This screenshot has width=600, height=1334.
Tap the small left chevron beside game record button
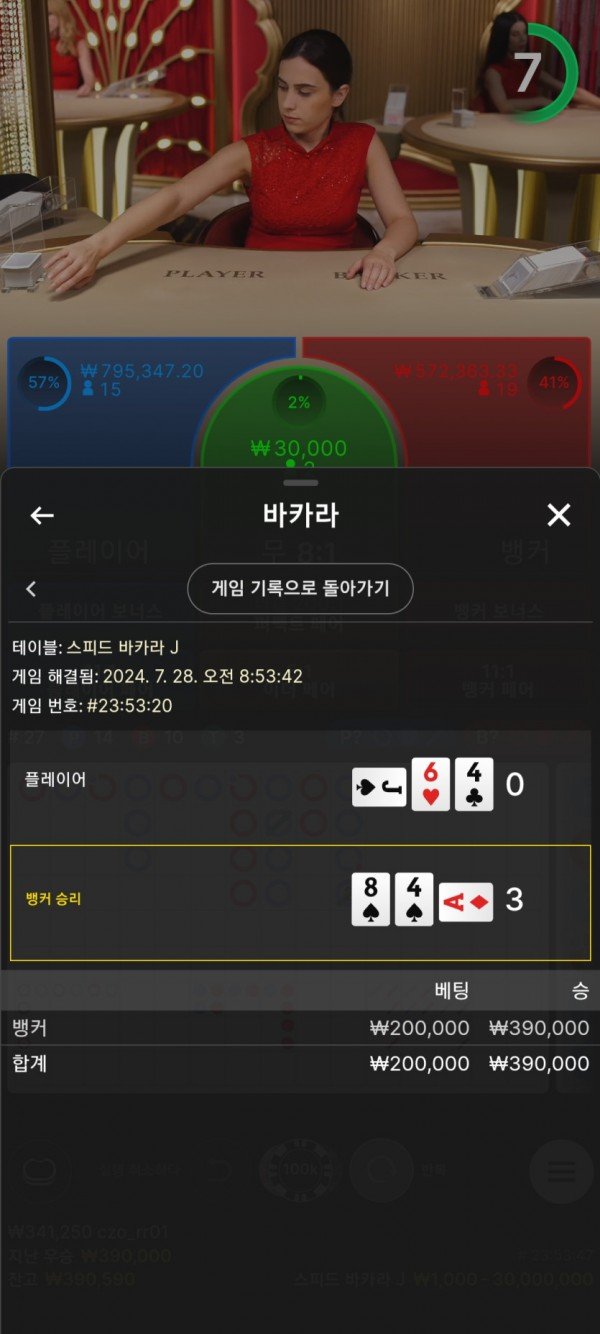[31, 589]
